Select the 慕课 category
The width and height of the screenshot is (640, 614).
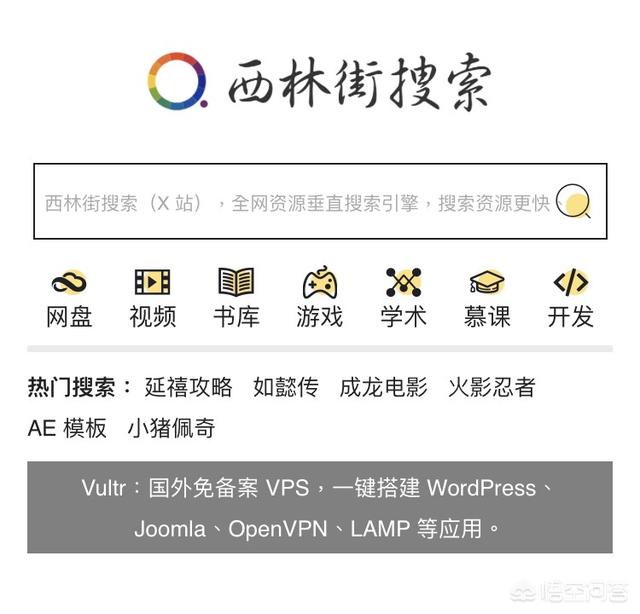[487, 298]
